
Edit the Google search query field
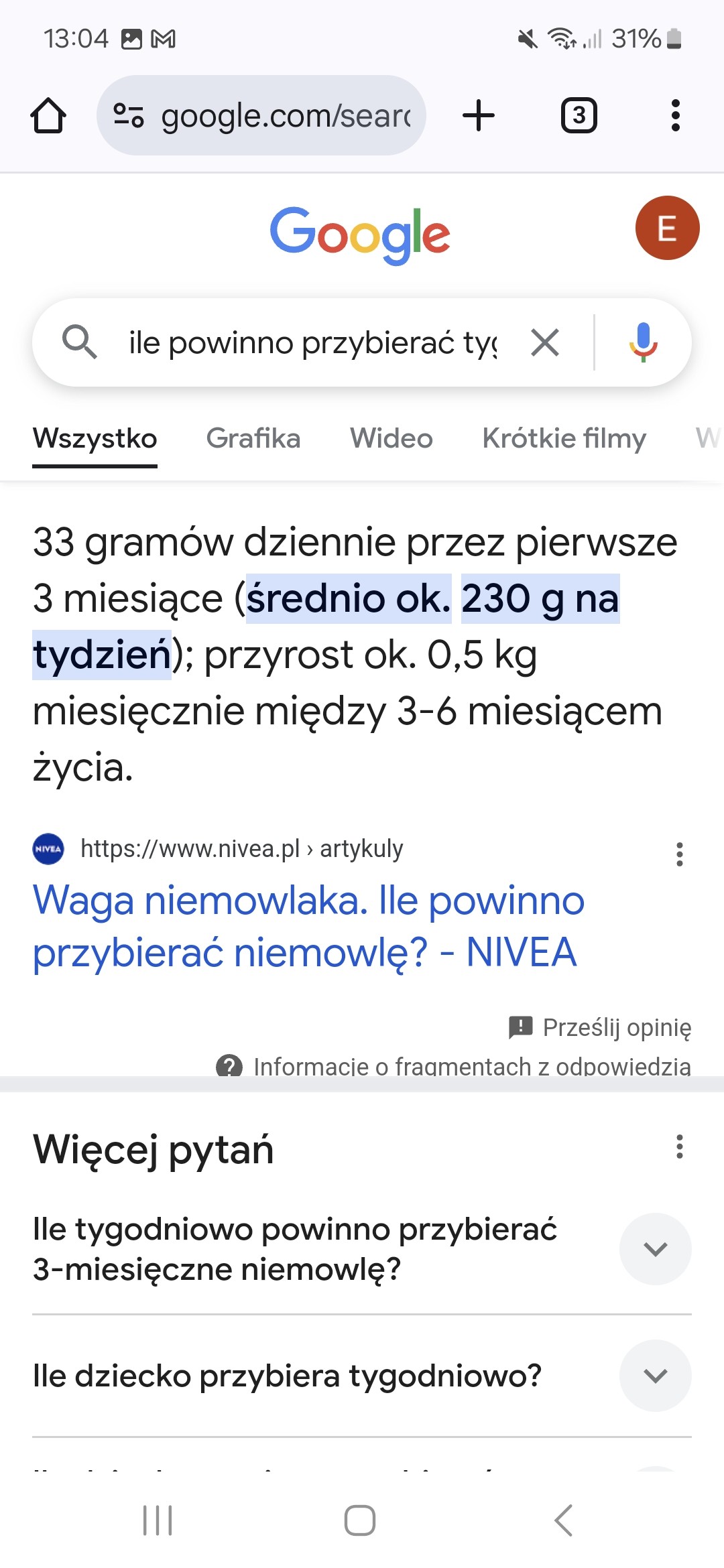click(x=312, y=343)
